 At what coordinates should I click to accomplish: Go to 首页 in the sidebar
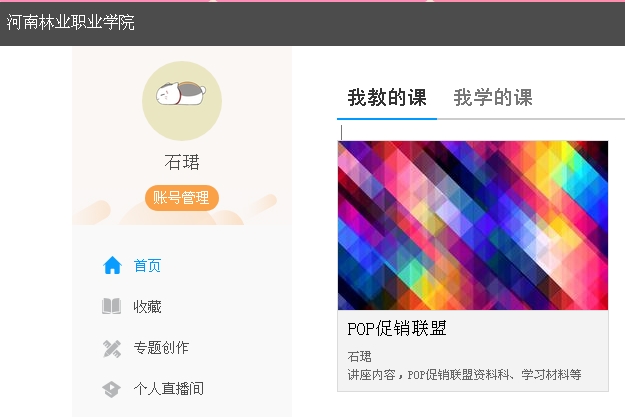[x=146, y=266]
